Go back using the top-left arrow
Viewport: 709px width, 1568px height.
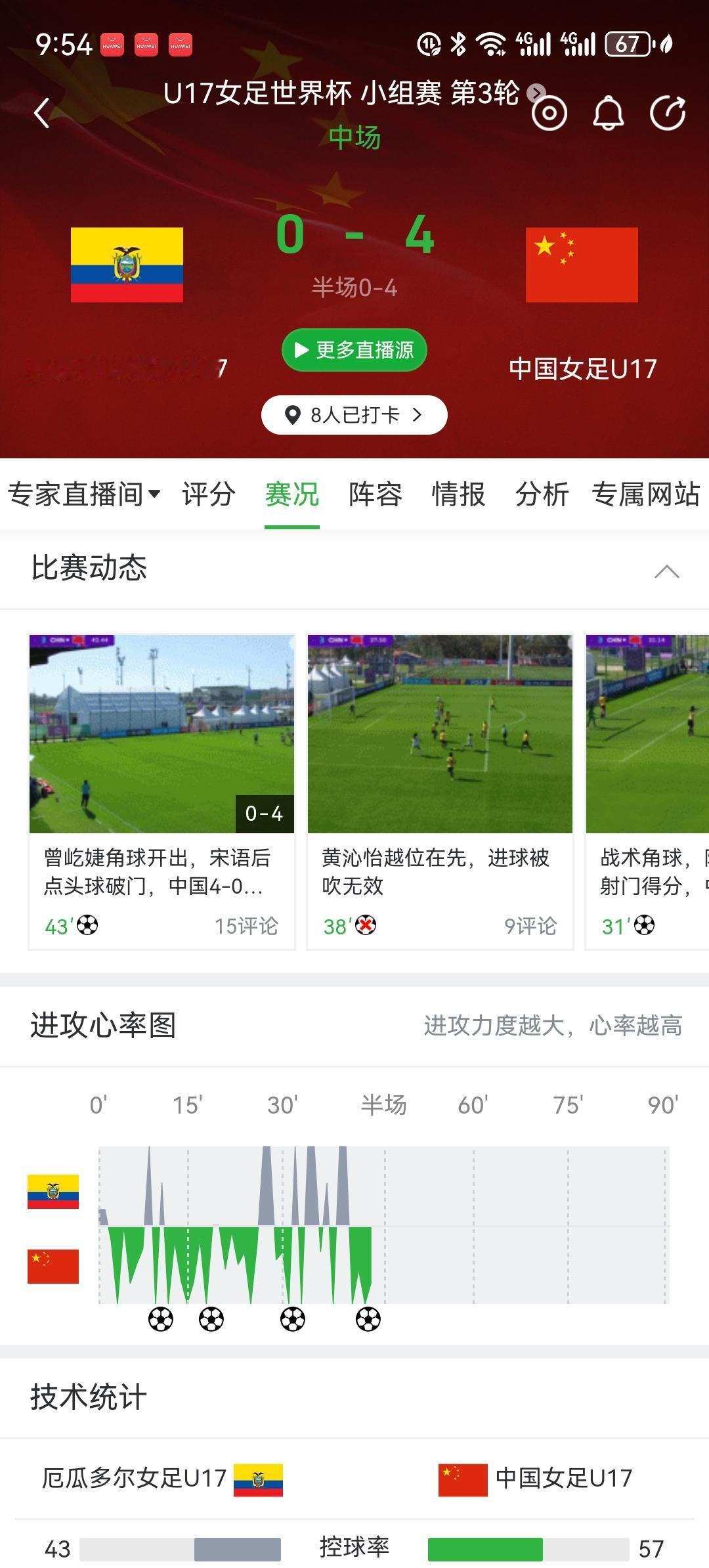pos(42,113)
